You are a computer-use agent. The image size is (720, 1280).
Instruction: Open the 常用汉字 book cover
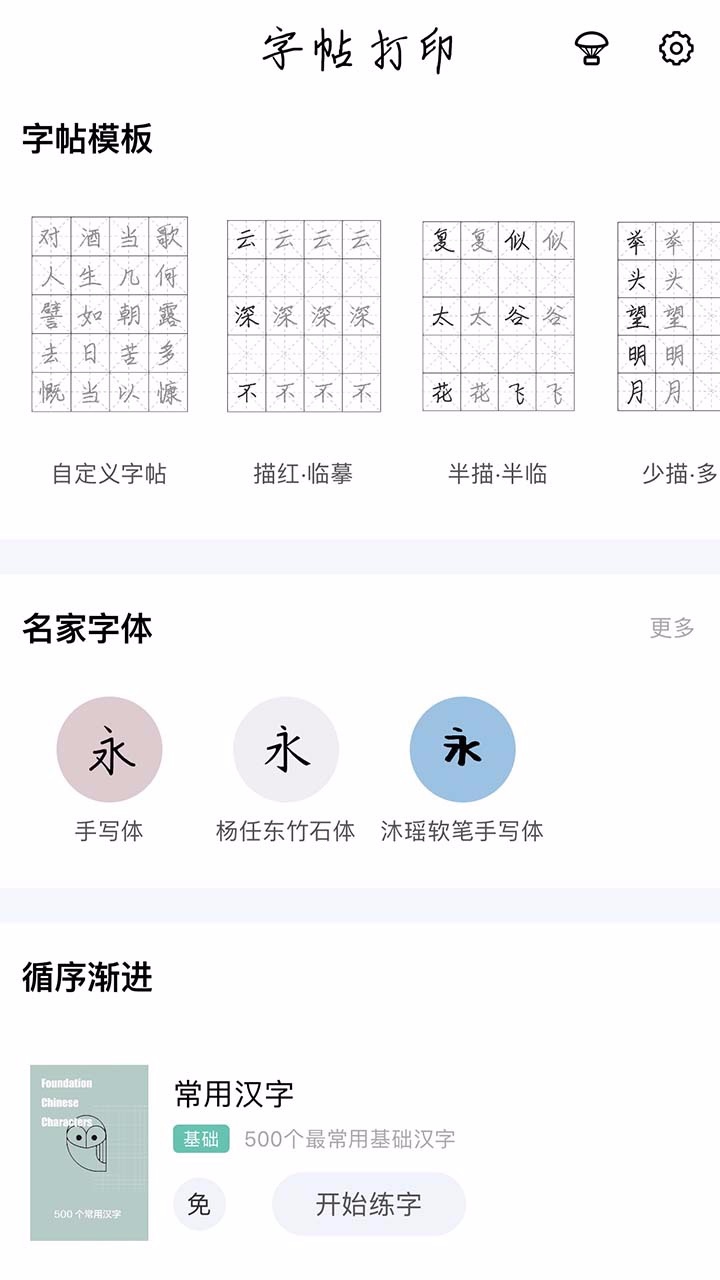89,1152
